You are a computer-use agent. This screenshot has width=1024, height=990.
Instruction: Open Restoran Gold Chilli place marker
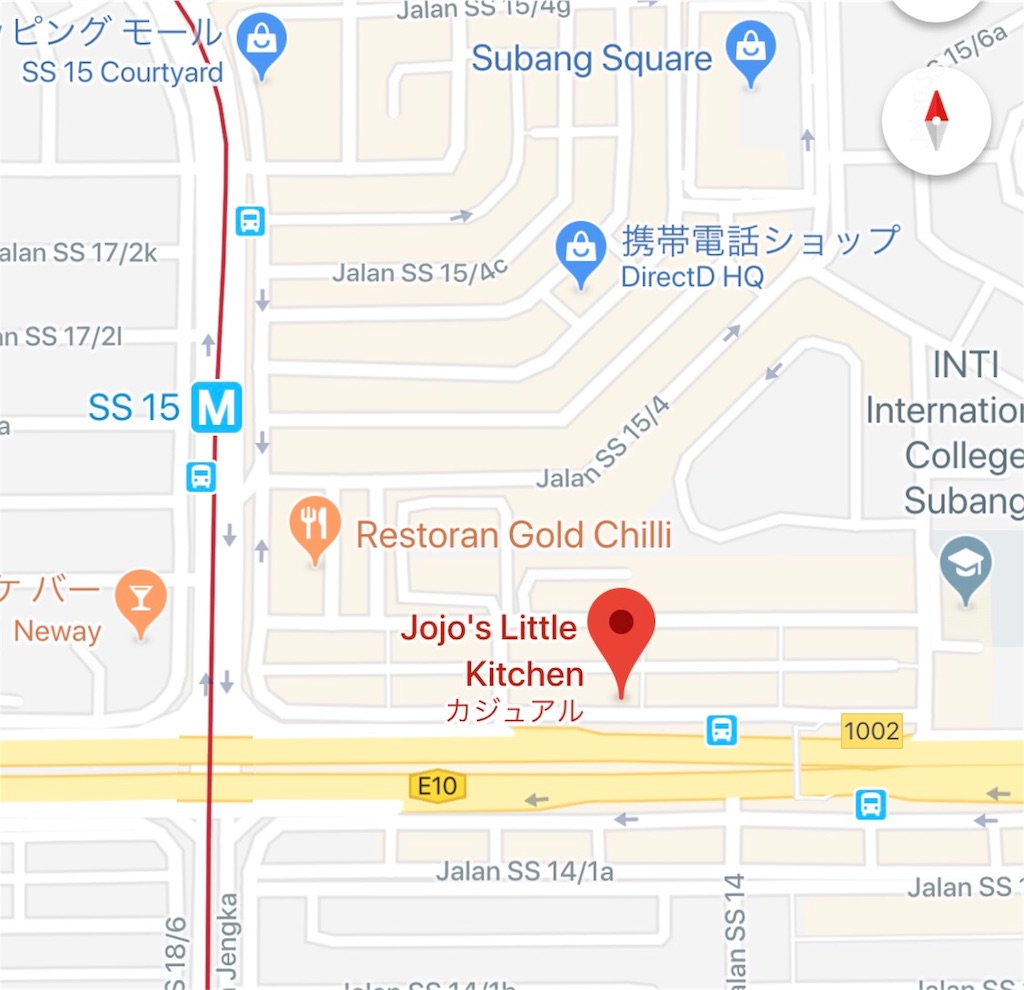tap(315, 525)
